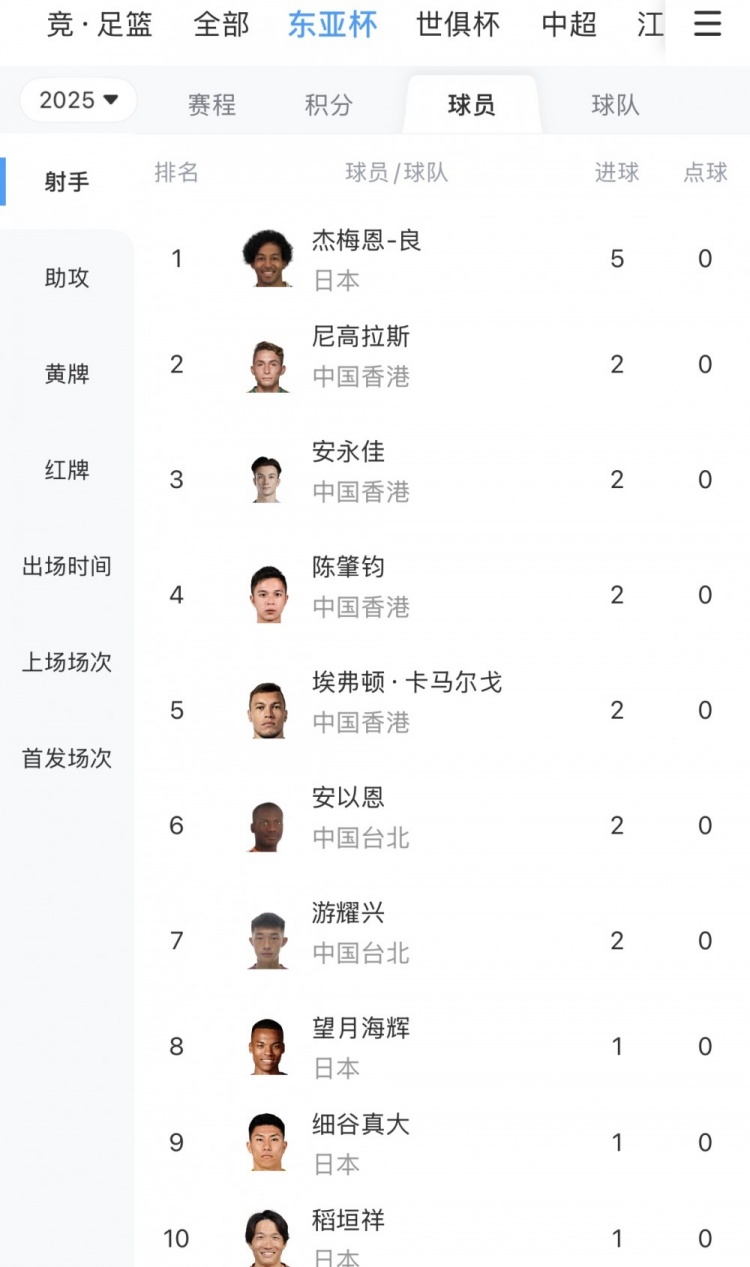Click 安以恩's player avatar

coord(265,825)
